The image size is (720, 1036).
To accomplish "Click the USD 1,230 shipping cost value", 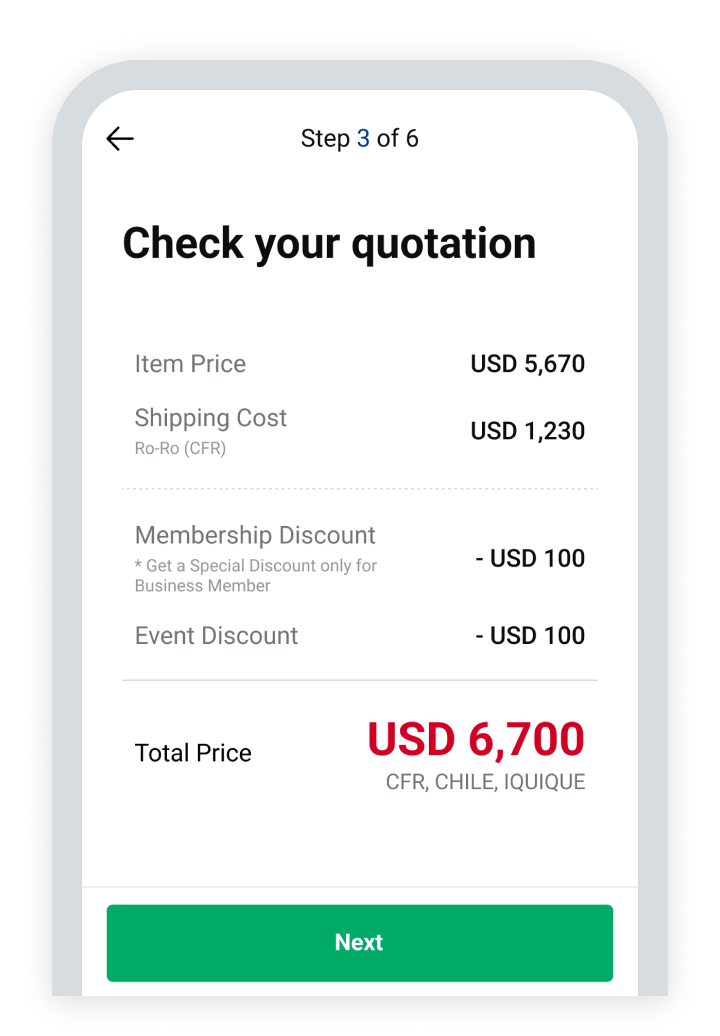I will point(528,430).
